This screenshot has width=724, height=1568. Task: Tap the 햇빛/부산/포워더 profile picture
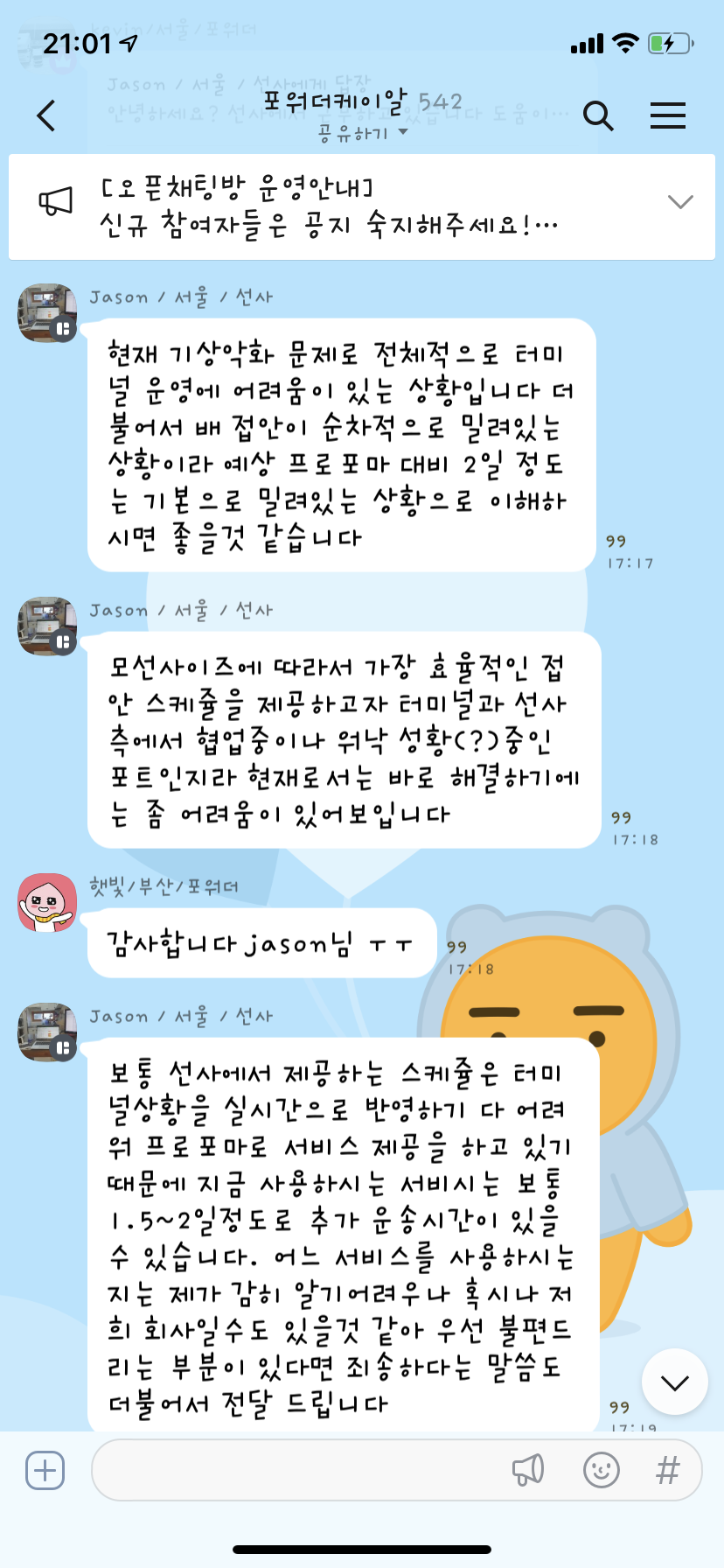coord(47,902)
